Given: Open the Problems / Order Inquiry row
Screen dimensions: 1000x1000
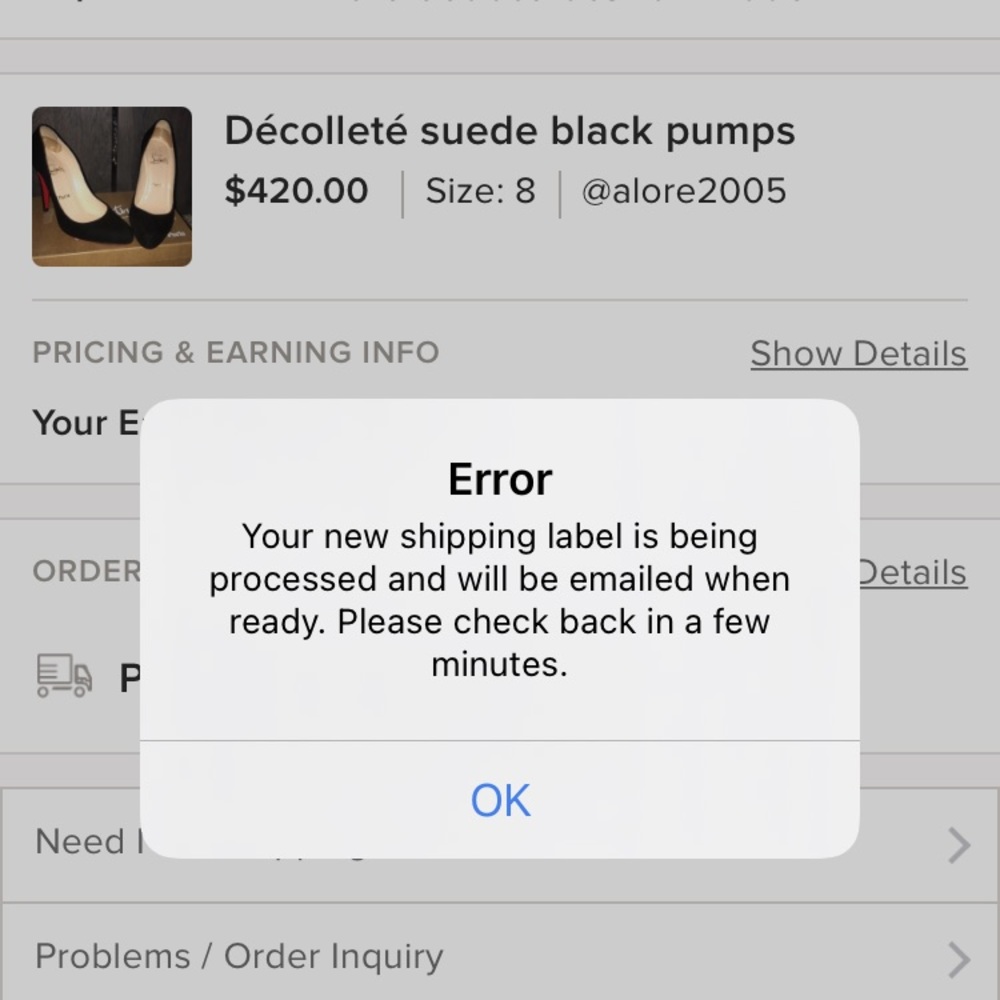Looking at the screenshot, I should pyautogui.click(x=500, y=956).
